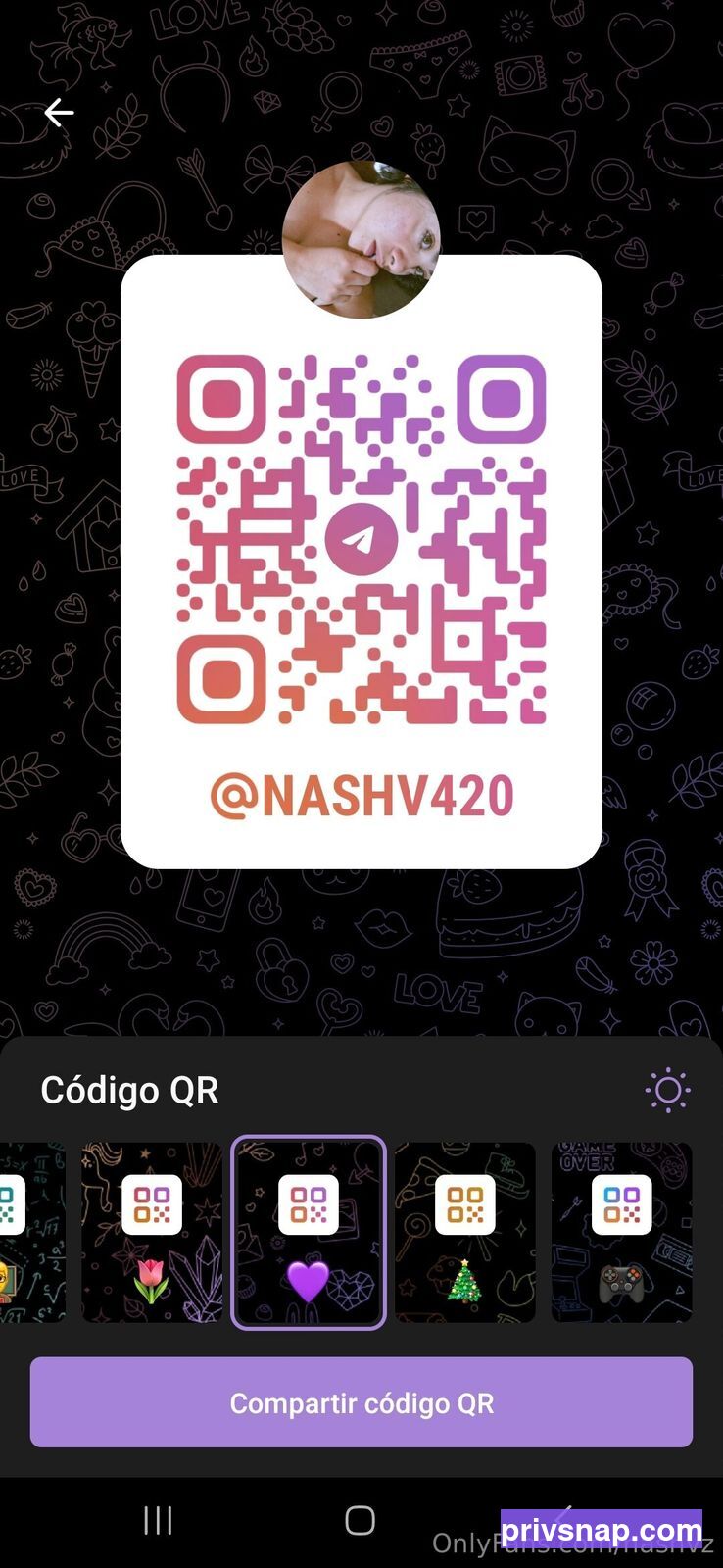The width and height of the screenshot is (723, 1568).
Task: Choose the Christmas tree QR theme
Action: pyautogui.click(x=465, y=1232)
